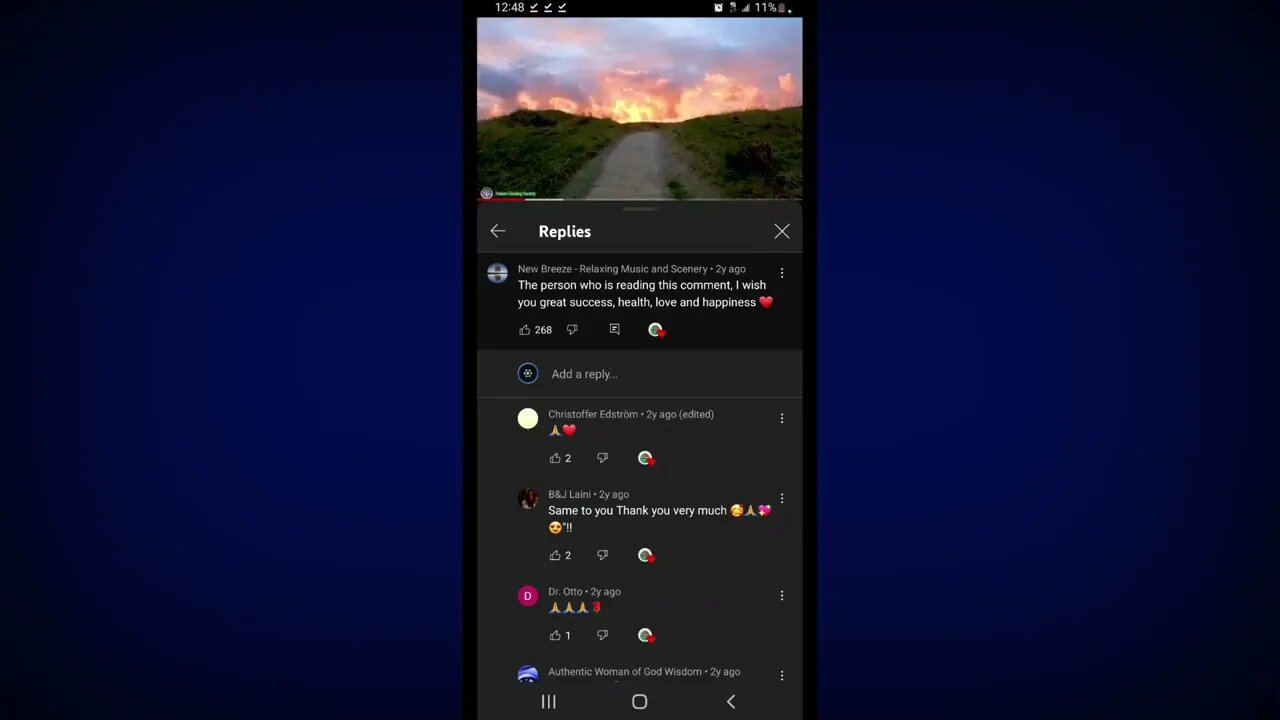Open Dr. Otto's profile avatar
Screen dimensions: 1280x720
[528, 596]
